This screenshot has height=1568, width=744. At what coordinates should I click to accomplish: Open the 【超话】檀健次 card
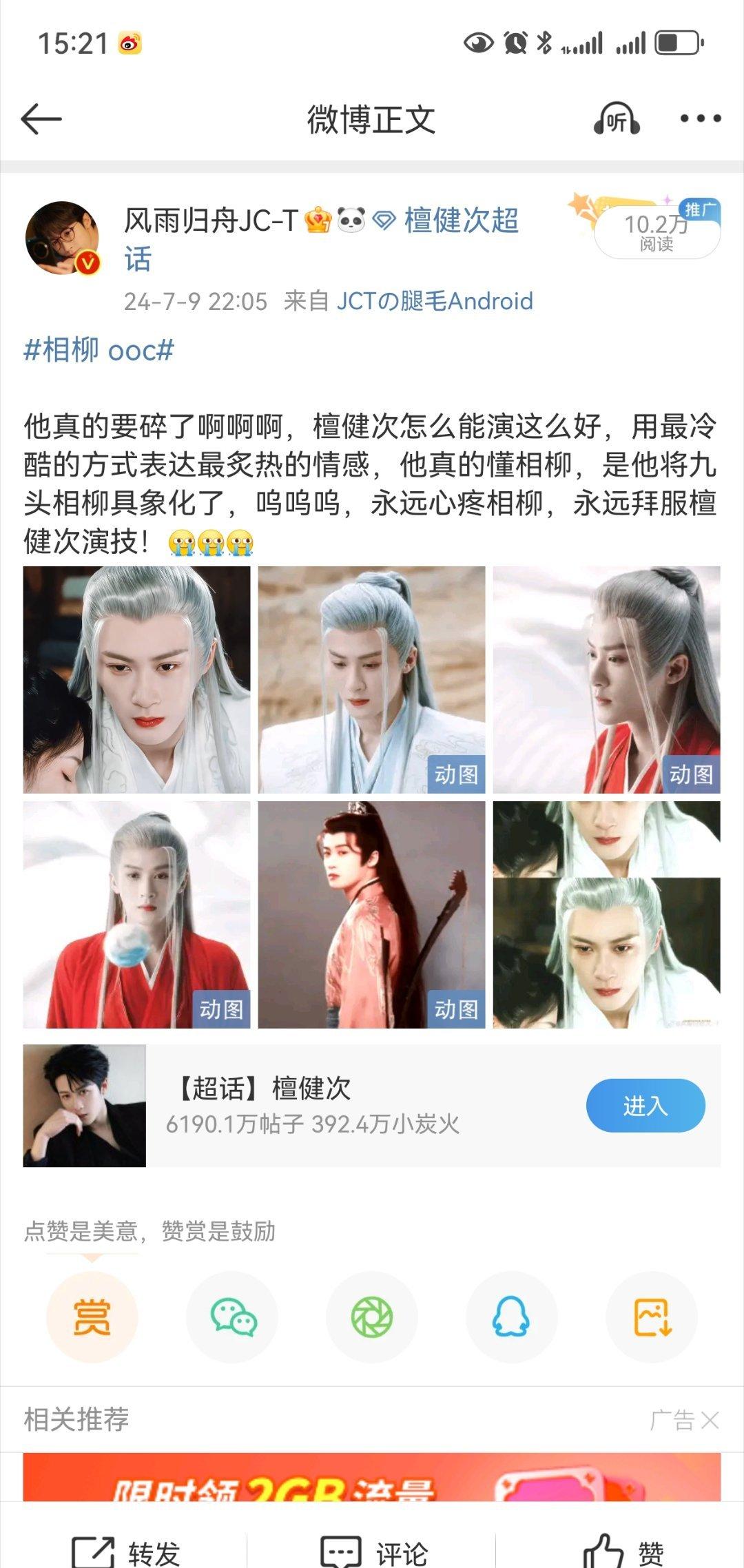pyautogui.click(x=372, y=1105)
